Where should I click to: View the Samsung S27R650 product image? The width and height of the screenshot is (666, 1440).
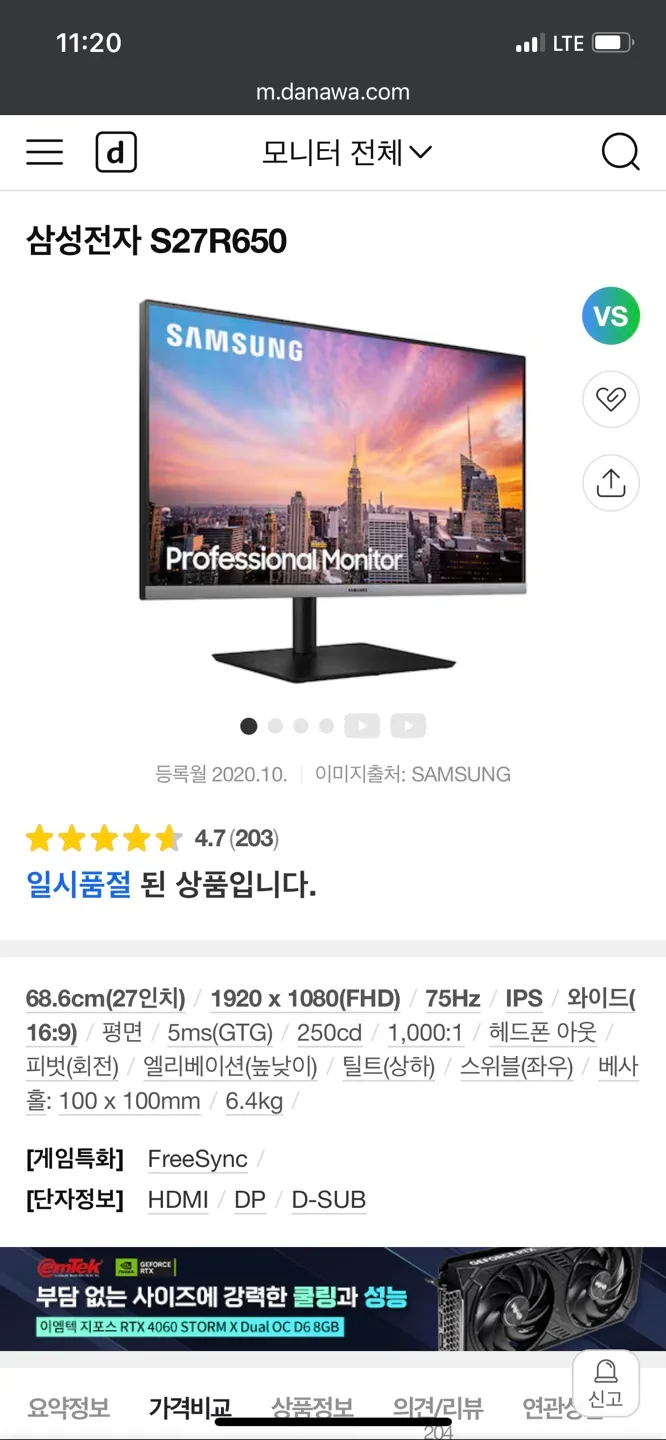click(332, 490)
